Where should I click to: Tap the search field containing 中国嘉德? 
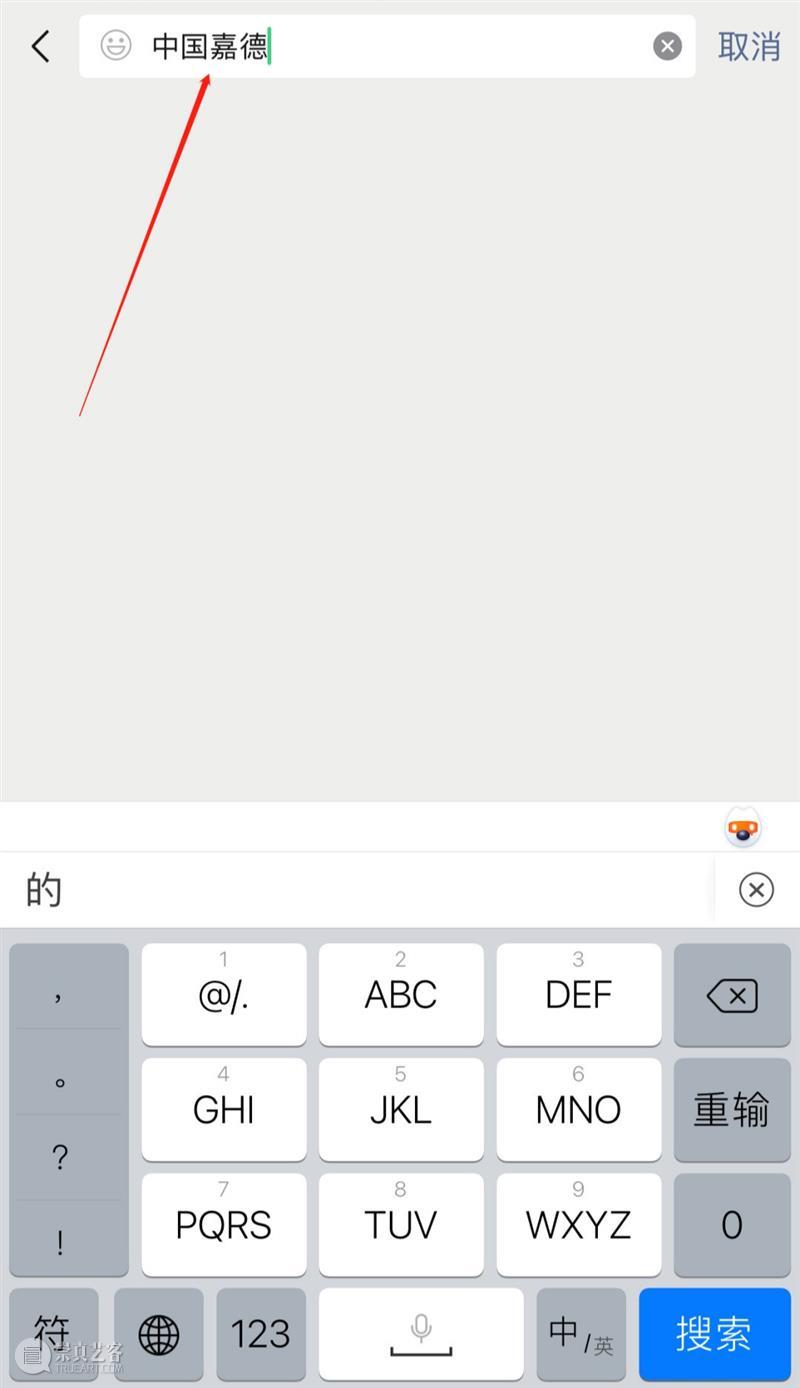400,46
